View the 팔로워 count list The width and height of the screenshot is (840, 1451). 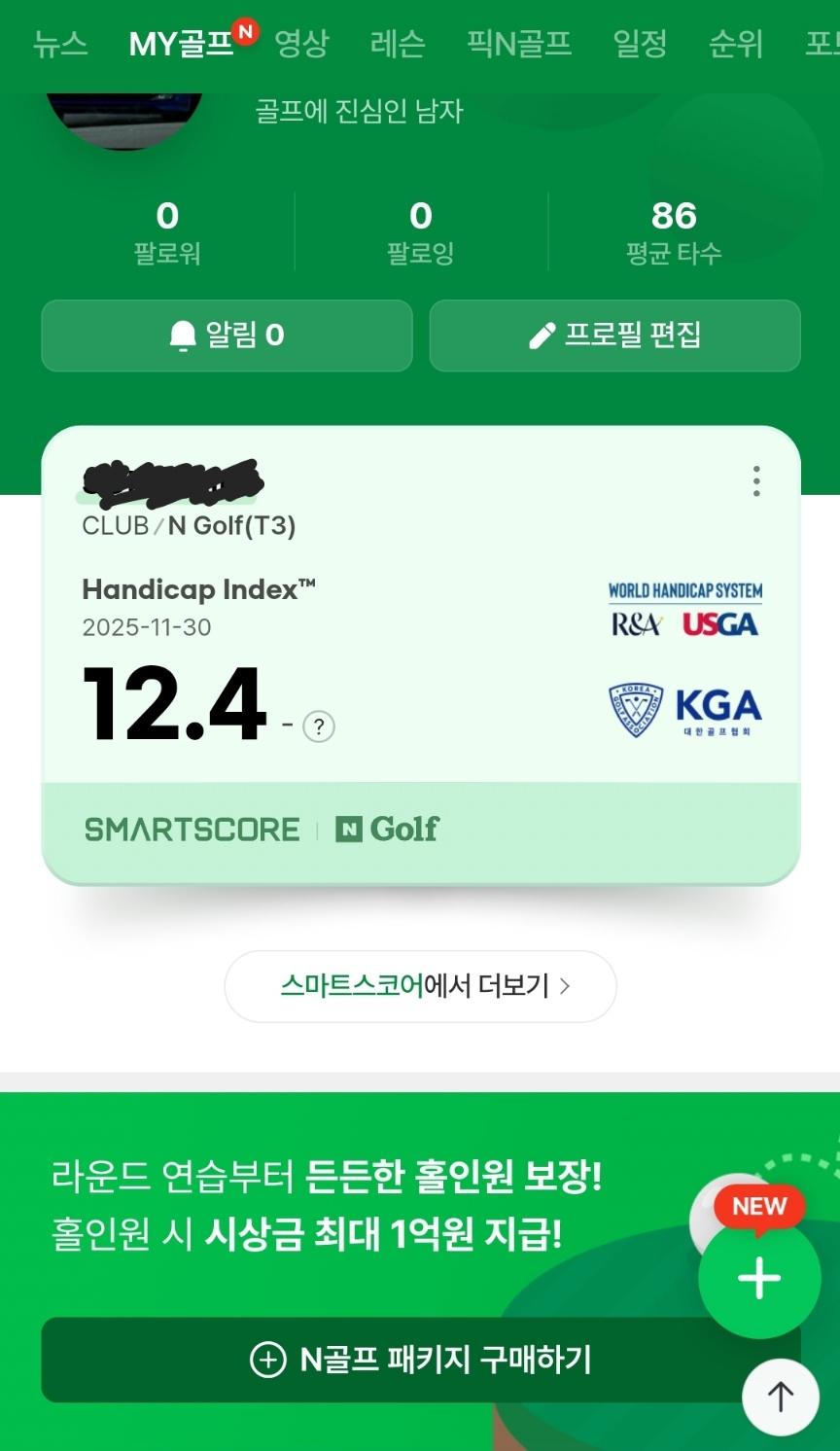tap(167, 232)
